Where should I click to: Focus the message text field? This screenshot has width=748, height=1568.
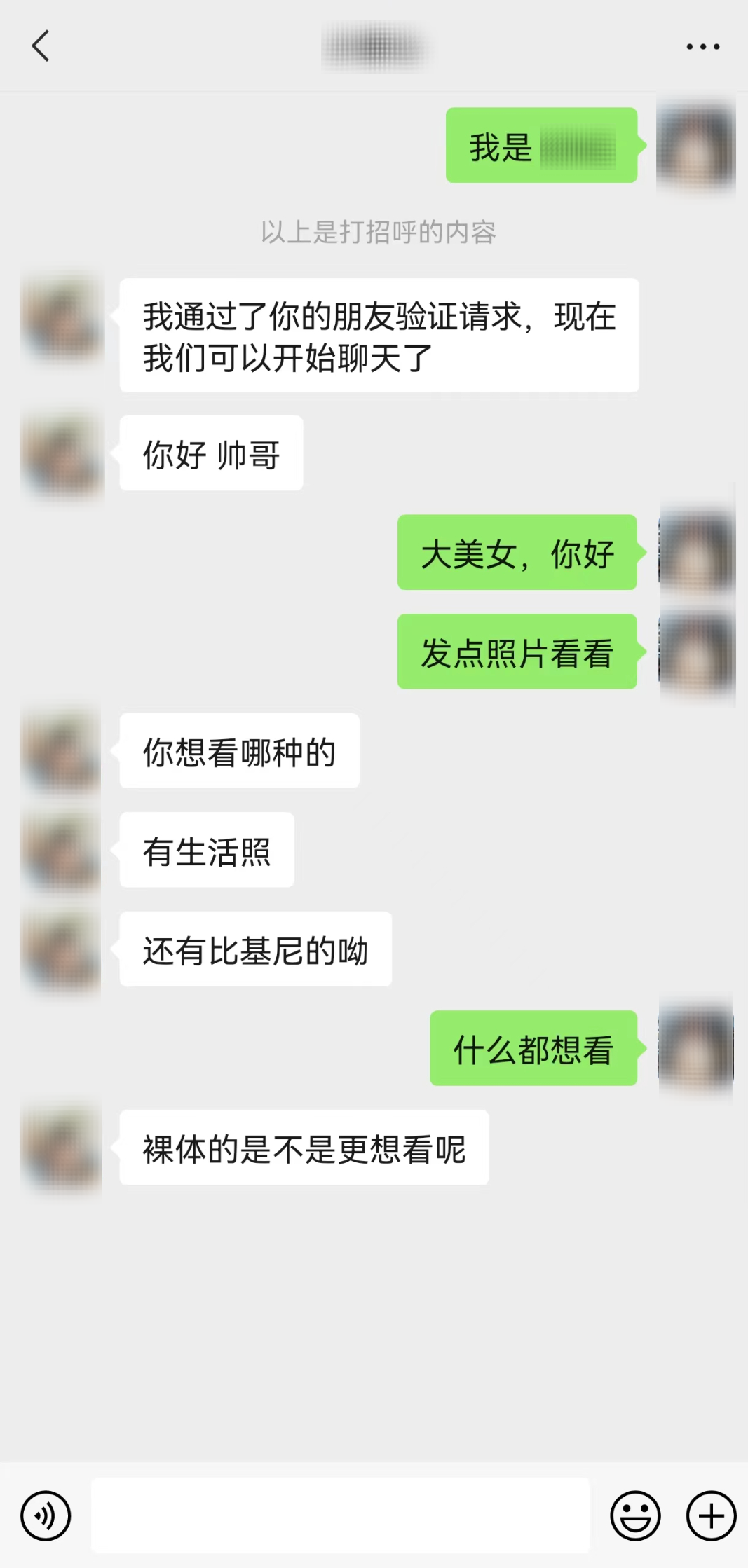pos(341,1515)
